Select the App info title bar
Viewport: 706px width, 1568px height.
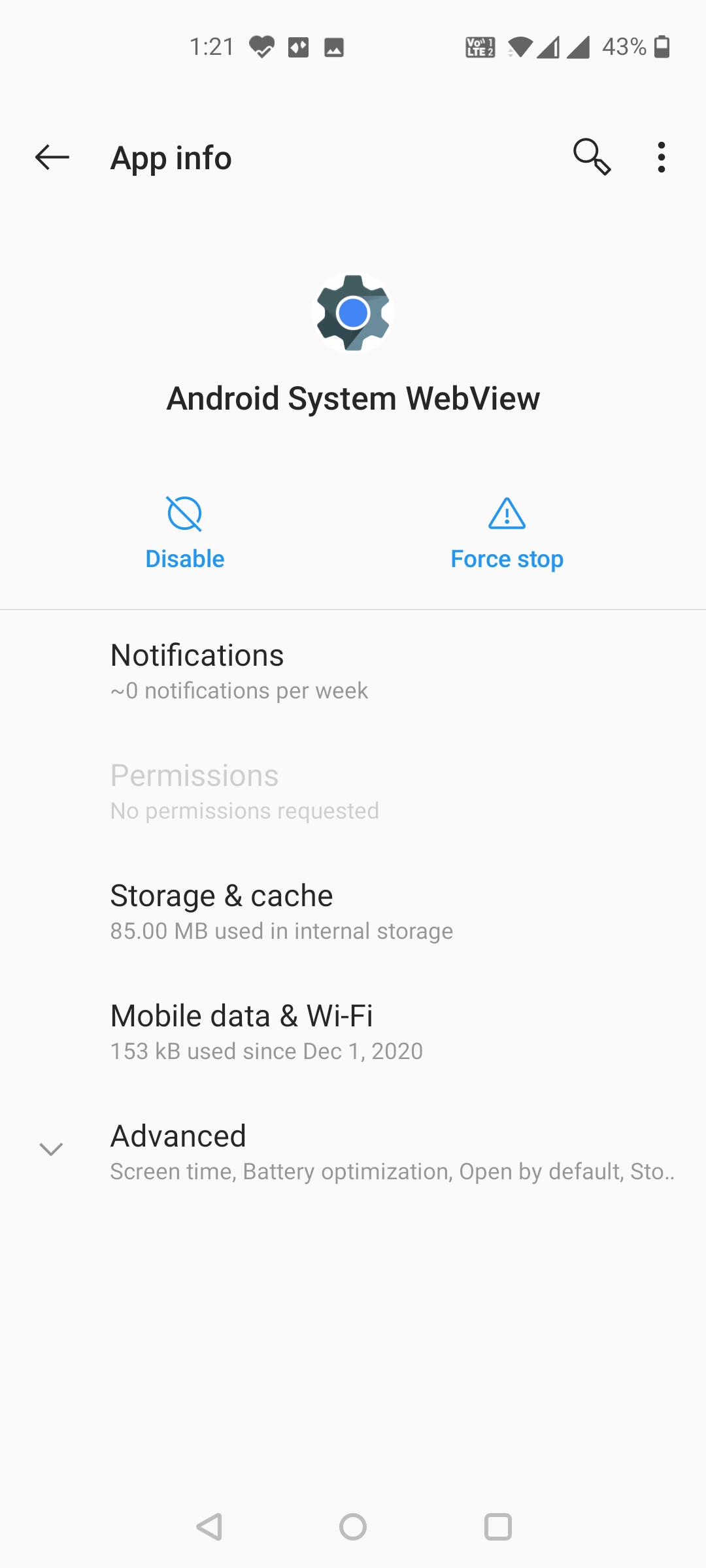171,157
